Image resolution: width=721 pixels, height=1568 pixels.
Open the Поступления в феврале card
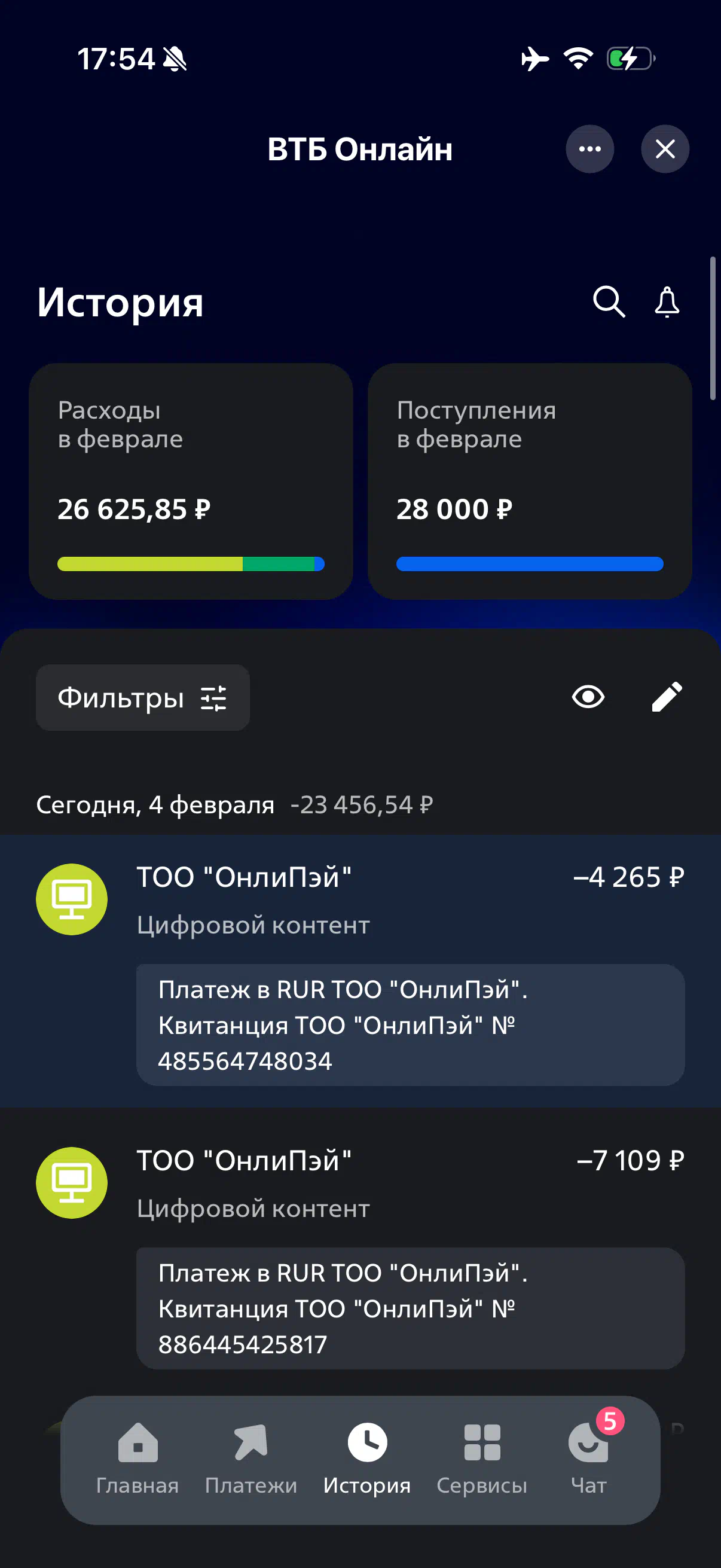[x=529, y=481]
